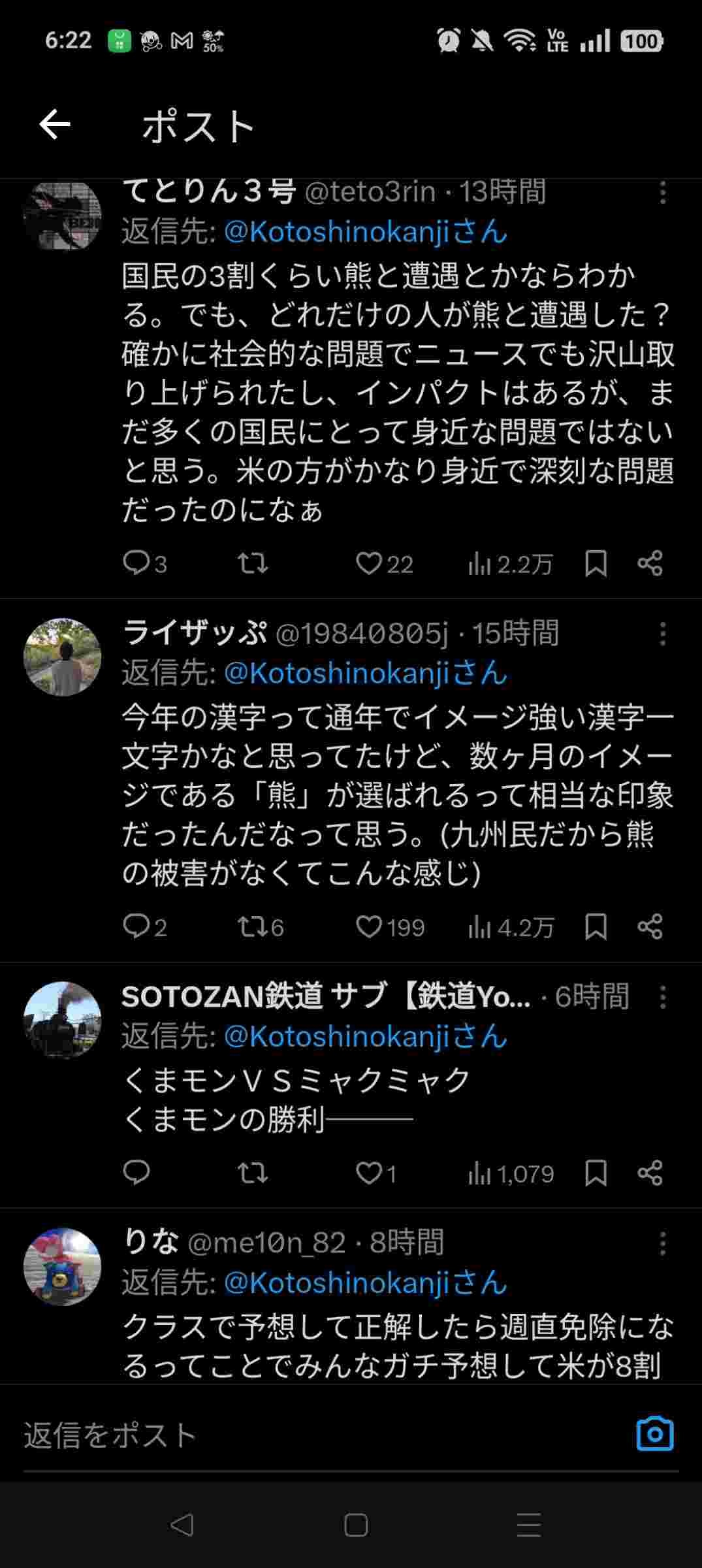Go back using the arrow in the header

55,125
